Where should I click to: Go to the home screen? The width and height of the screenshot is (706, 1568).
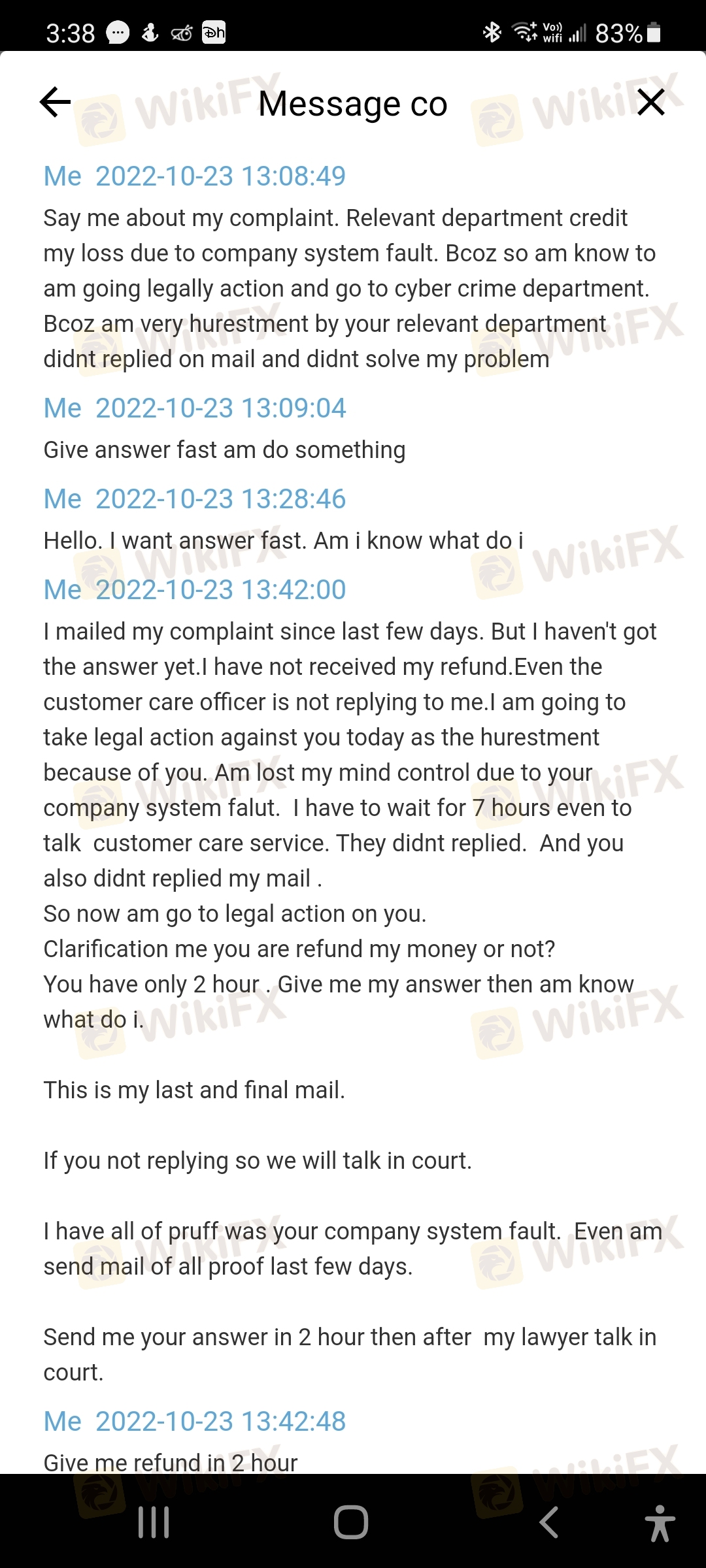click(351, 1522)
